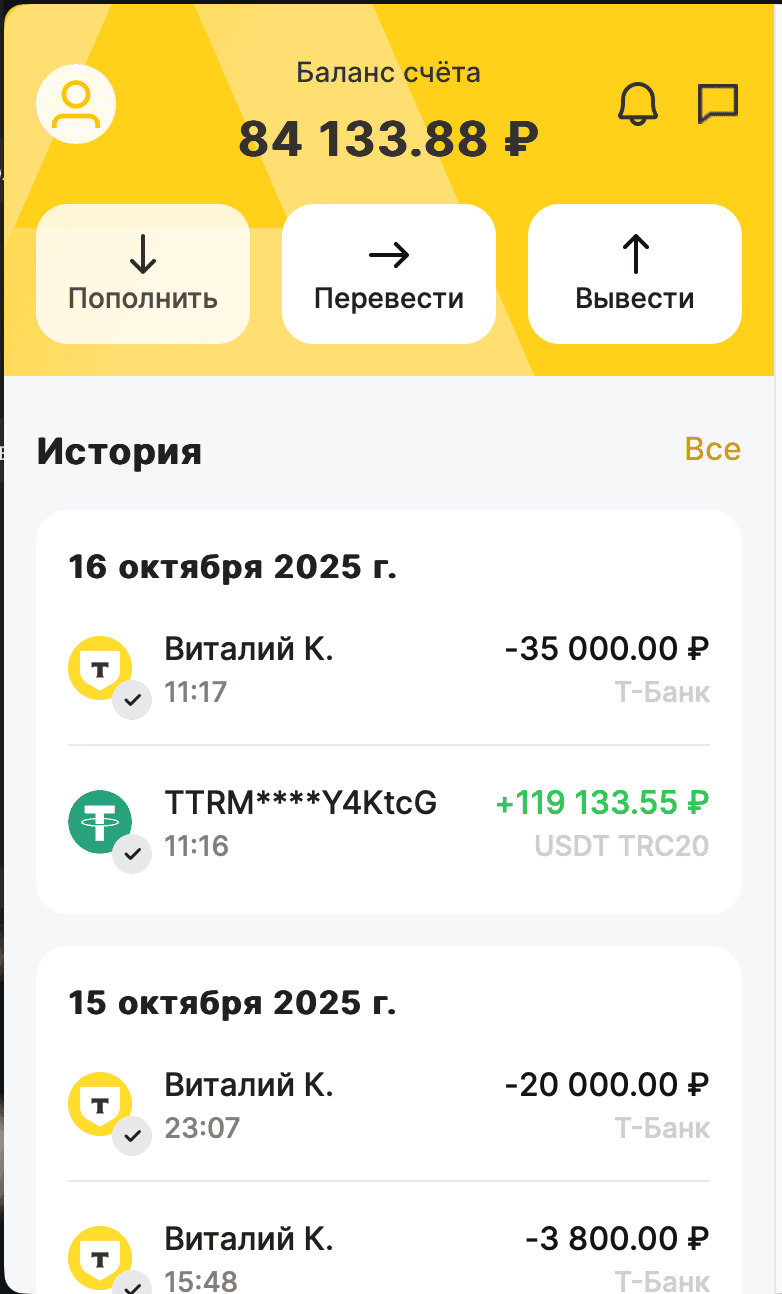Open support chat via the message icon
This screenshot has height=1294, width=782.
click(716, 103)
